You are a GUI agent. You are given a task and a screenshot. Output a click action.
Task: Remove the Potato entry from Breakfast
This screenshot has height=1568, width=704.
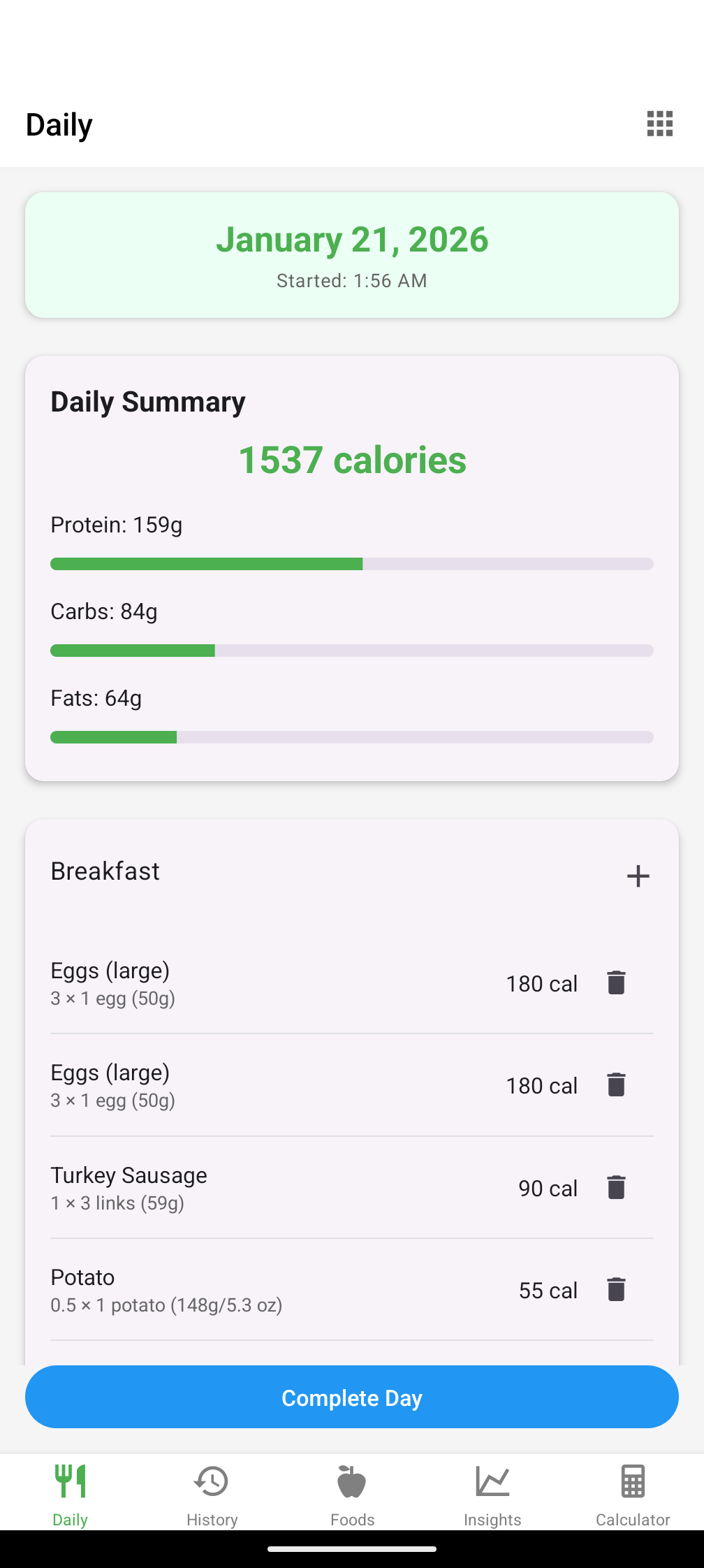[616, 1289]
